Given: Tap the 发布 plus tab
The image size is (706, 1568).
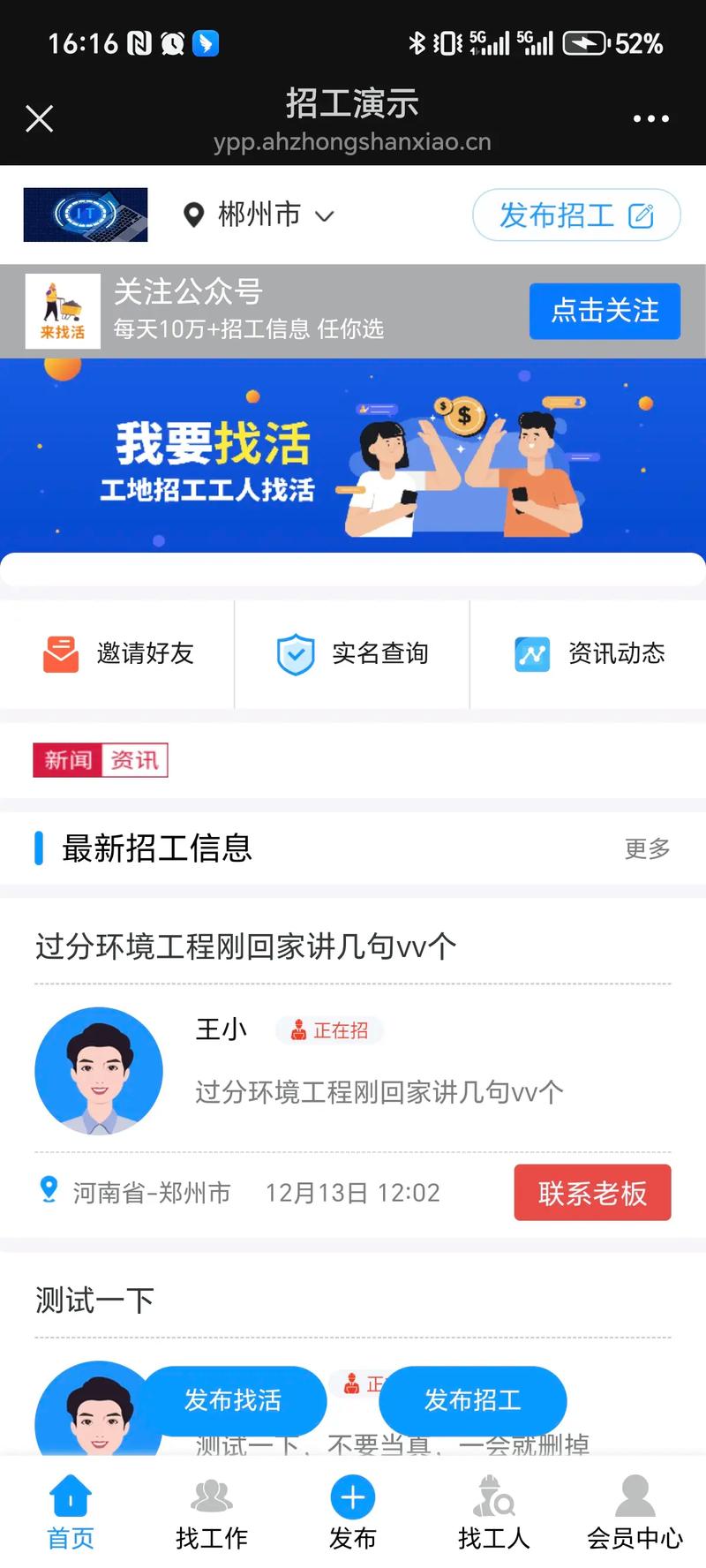Looking at the screenshot, I should (353, 1513).
